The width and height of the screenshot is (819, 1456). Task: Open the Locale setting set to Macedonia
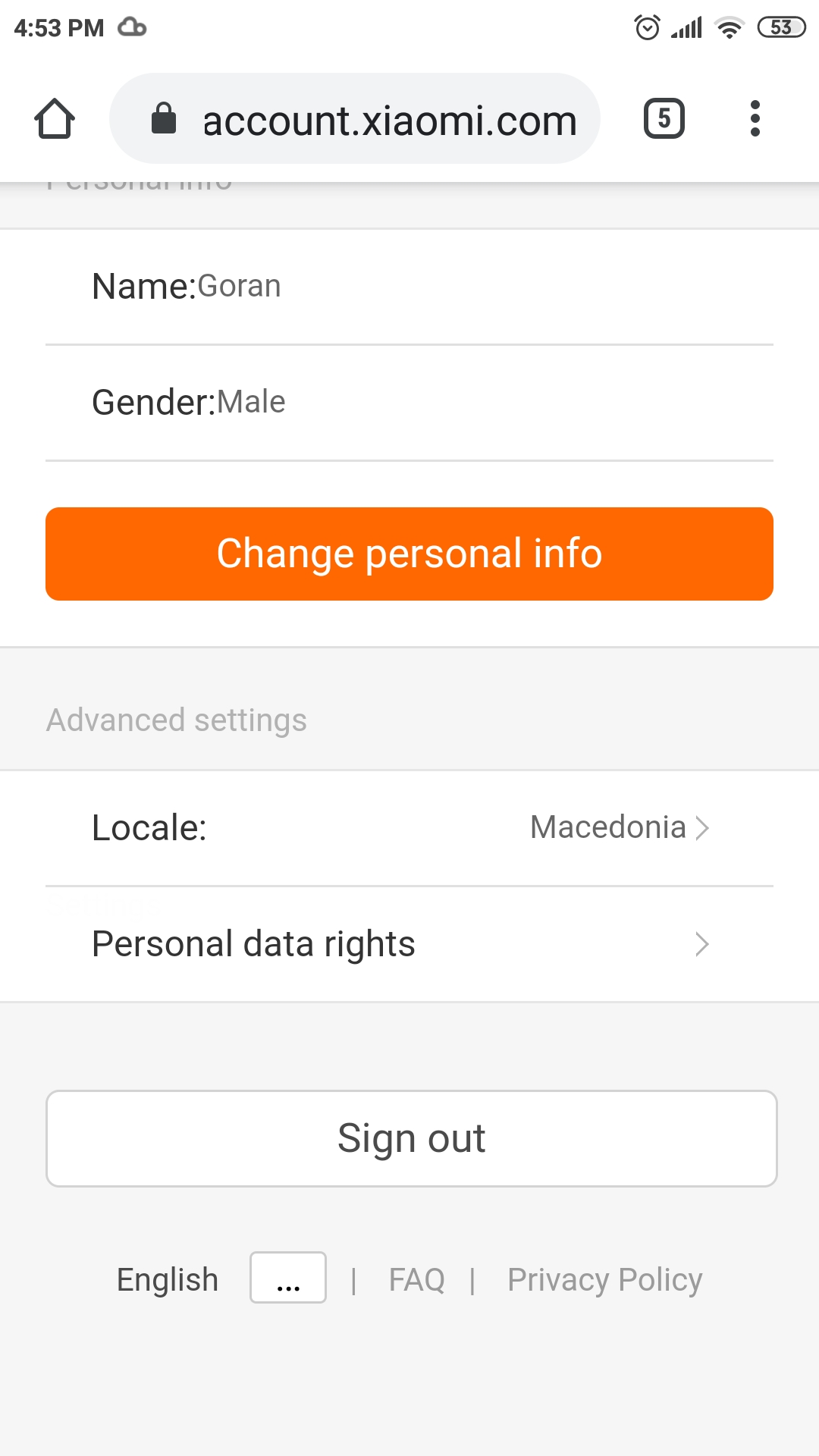pyautogui.click(x=409, y=828)
